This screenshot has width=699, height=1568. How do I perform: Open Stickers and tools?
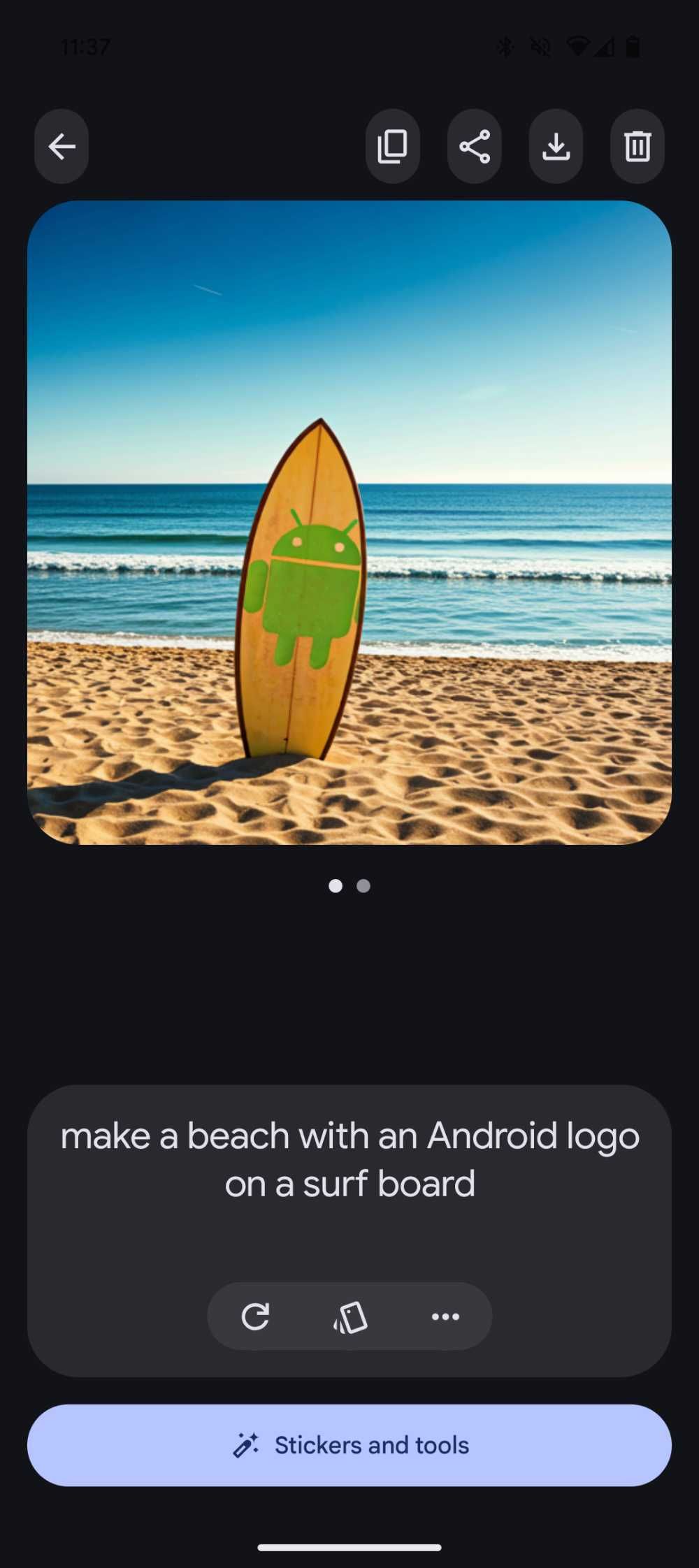pos(349,1445)
